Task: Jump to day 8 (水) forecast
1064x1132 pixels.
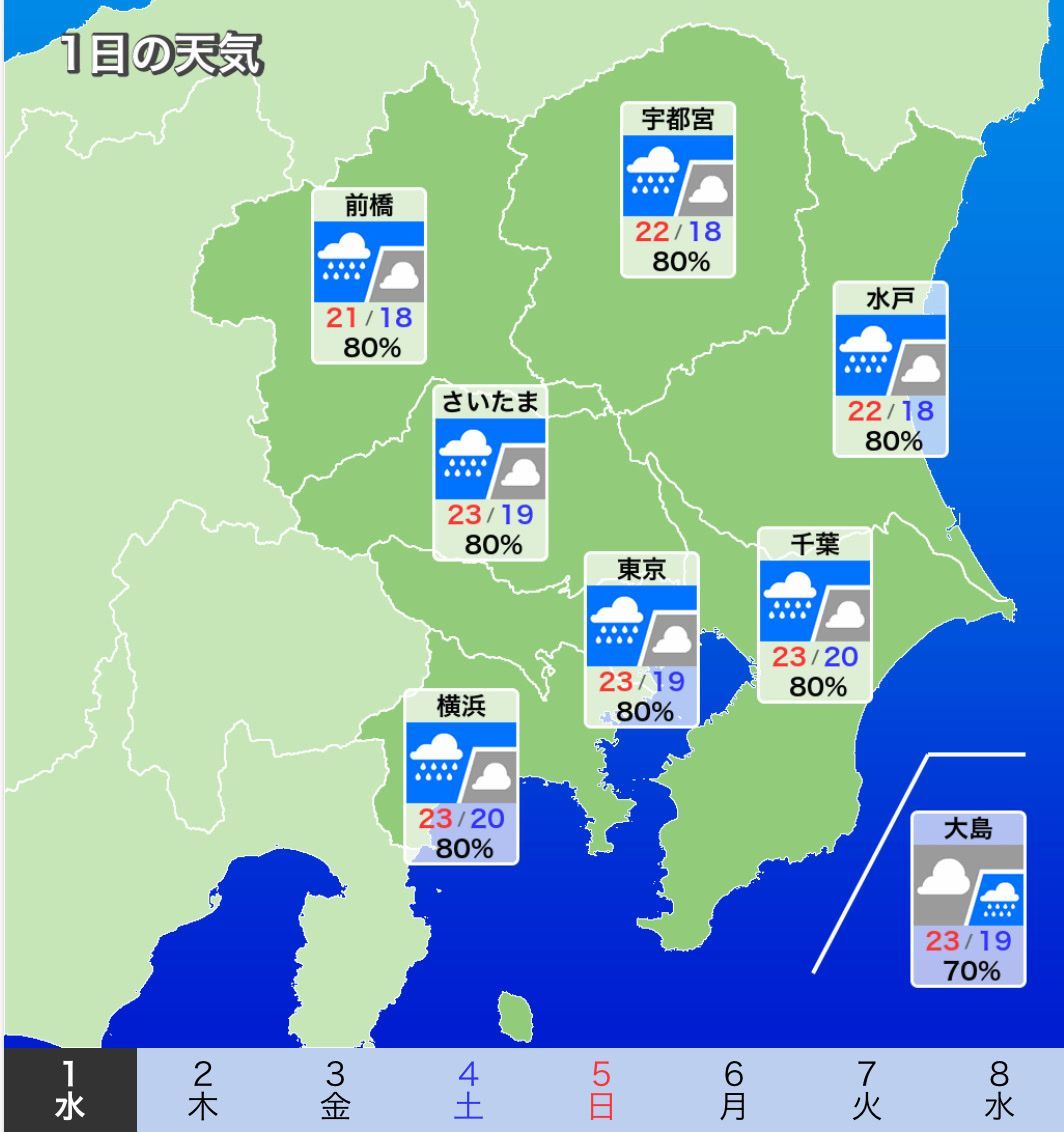Action: [999, 1090]
